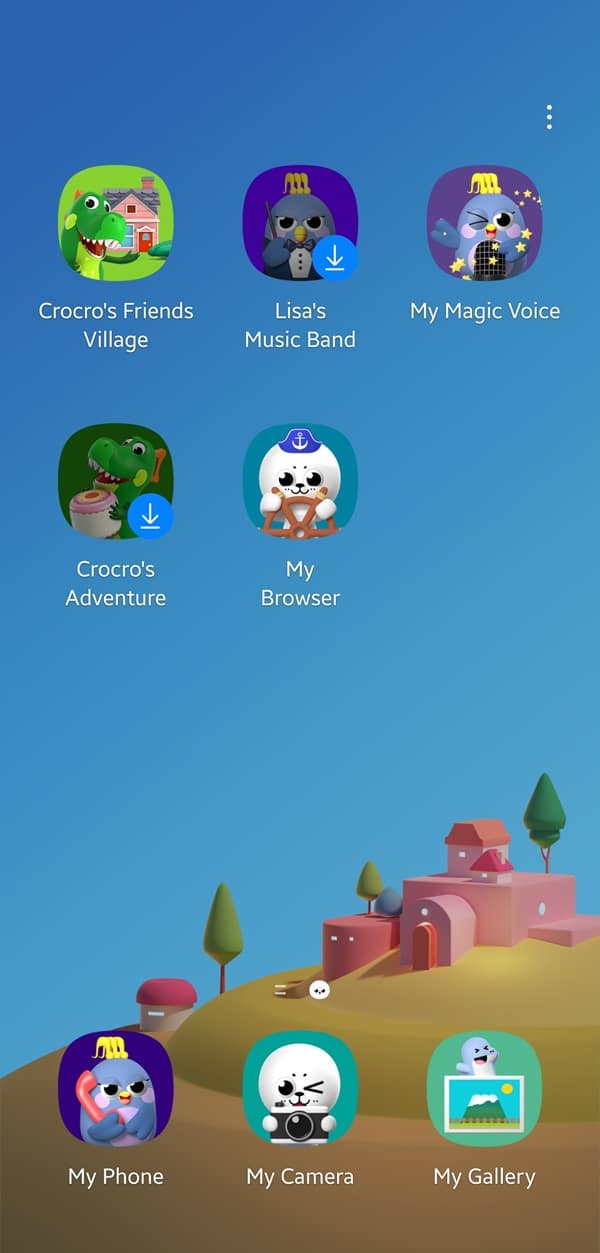Launch My Camera
This screenshot has height=1253, width=600.
[300, 1089]
